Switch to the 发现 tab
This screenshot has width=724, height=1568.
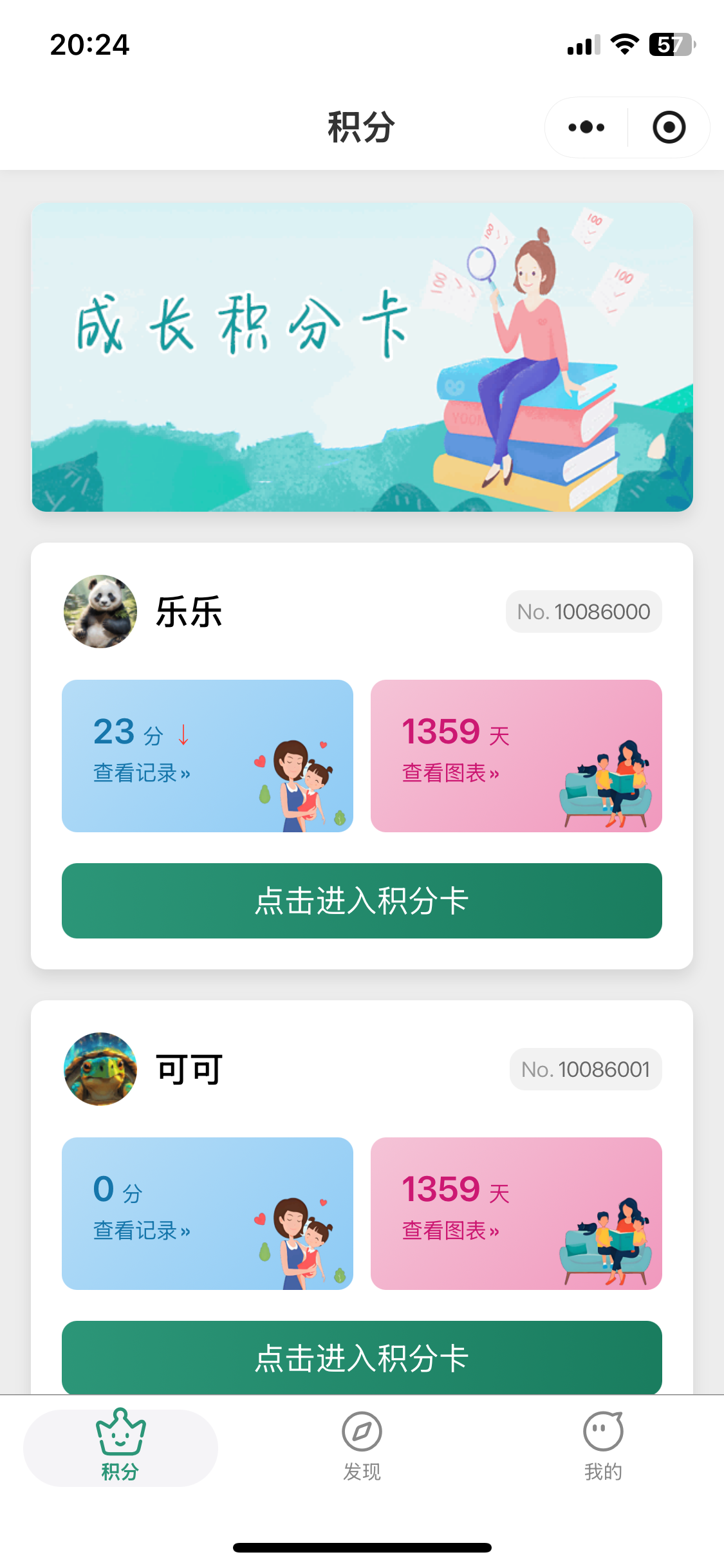362,1448
